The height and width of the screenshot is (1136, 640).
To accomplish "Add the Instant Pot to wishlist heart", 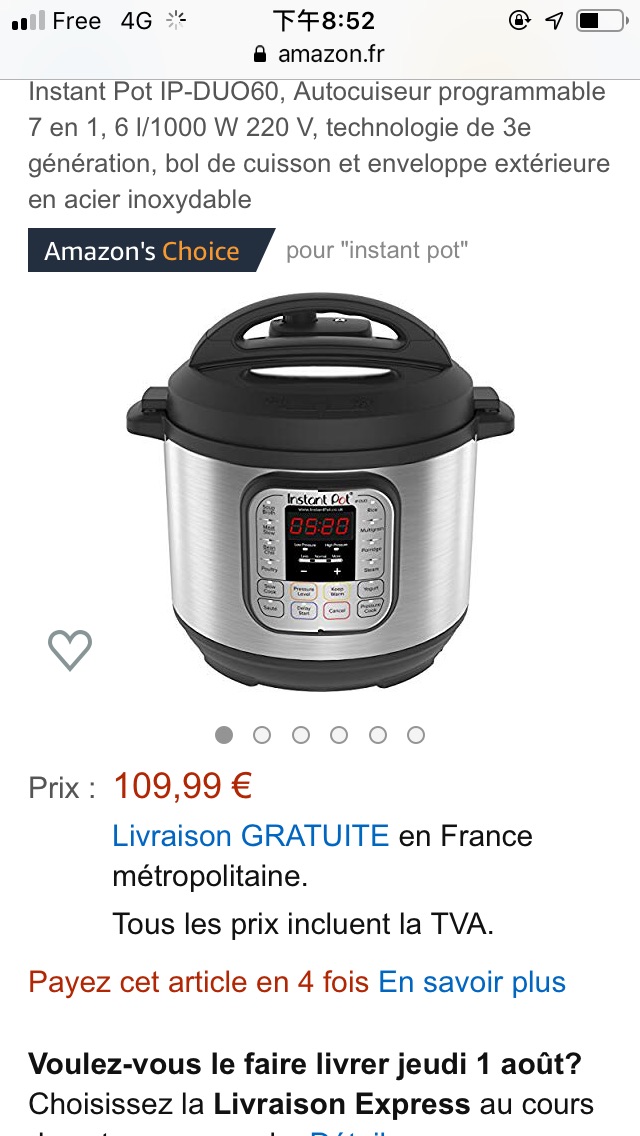I will coord(70,650).
